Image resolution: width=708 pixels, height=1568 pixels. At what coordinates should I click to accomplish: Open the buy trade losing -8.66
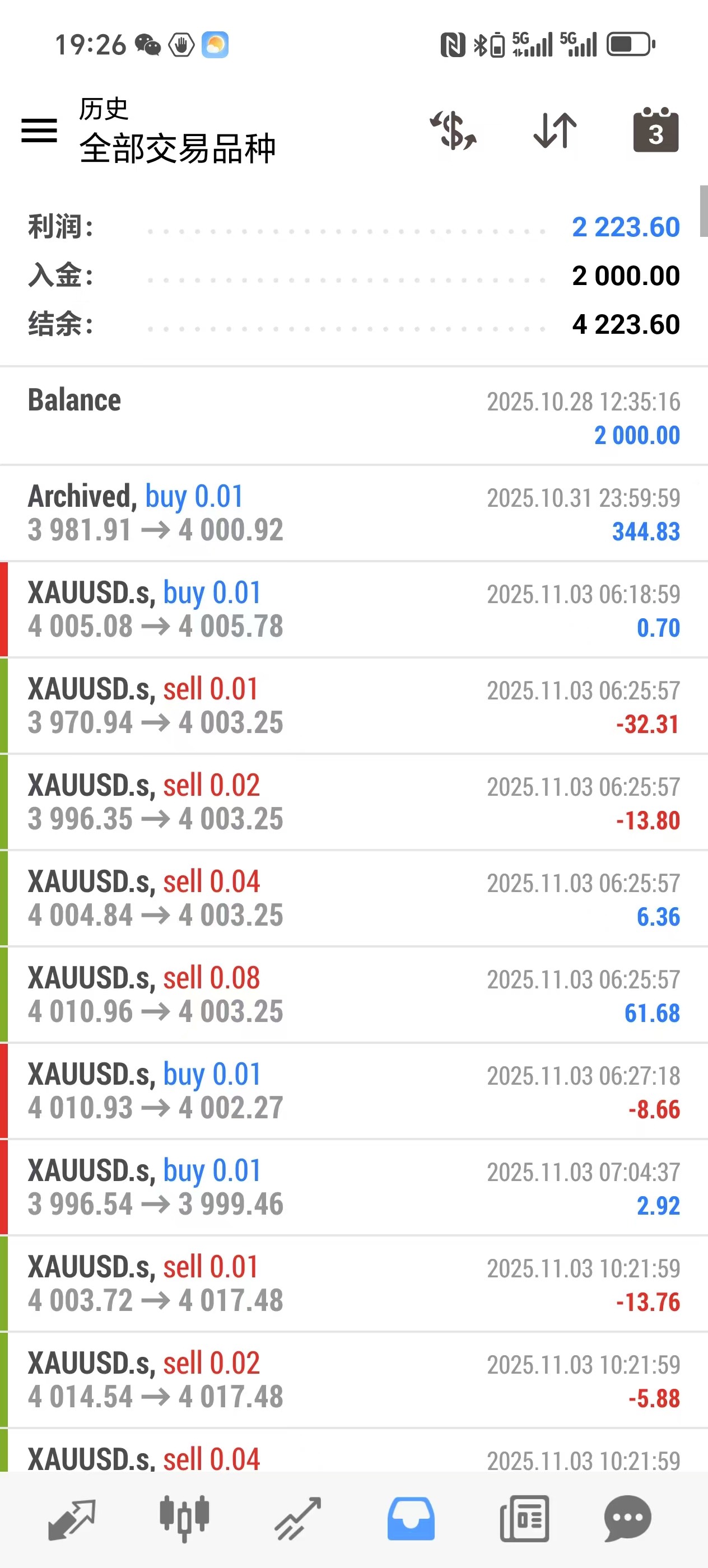(353, 1091)
